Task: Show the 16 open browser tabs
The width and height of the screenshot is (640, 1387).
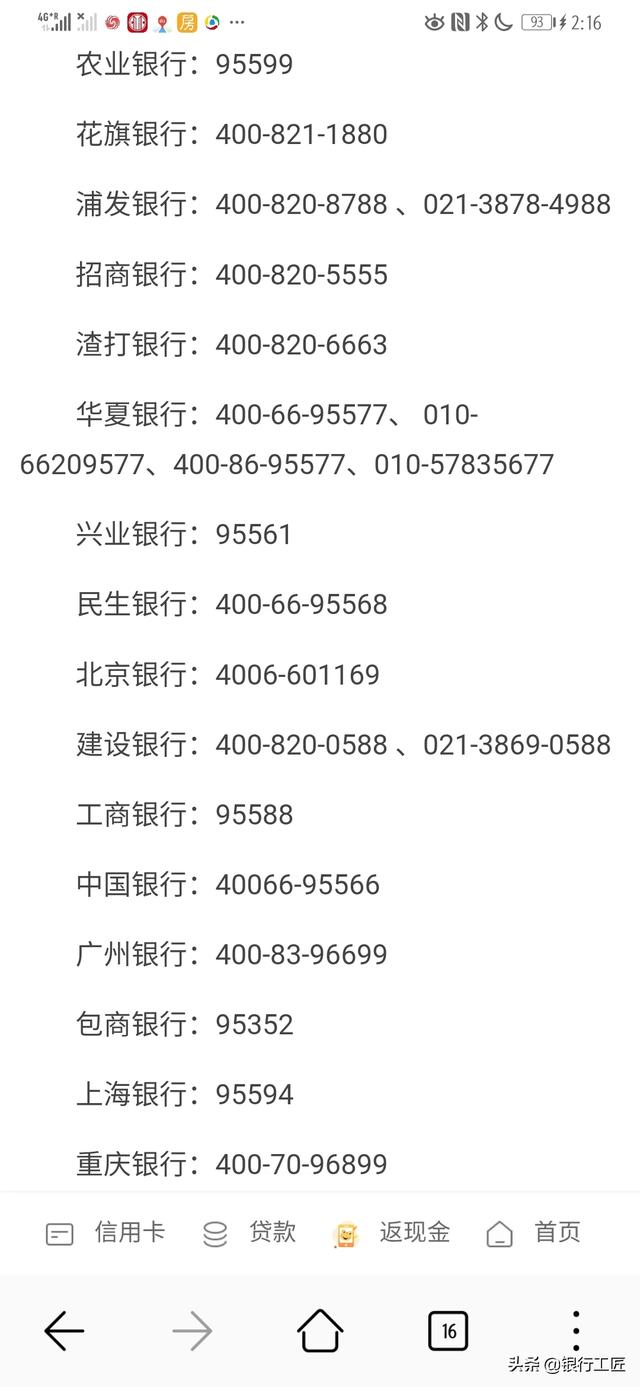Action: (448, 1331)
